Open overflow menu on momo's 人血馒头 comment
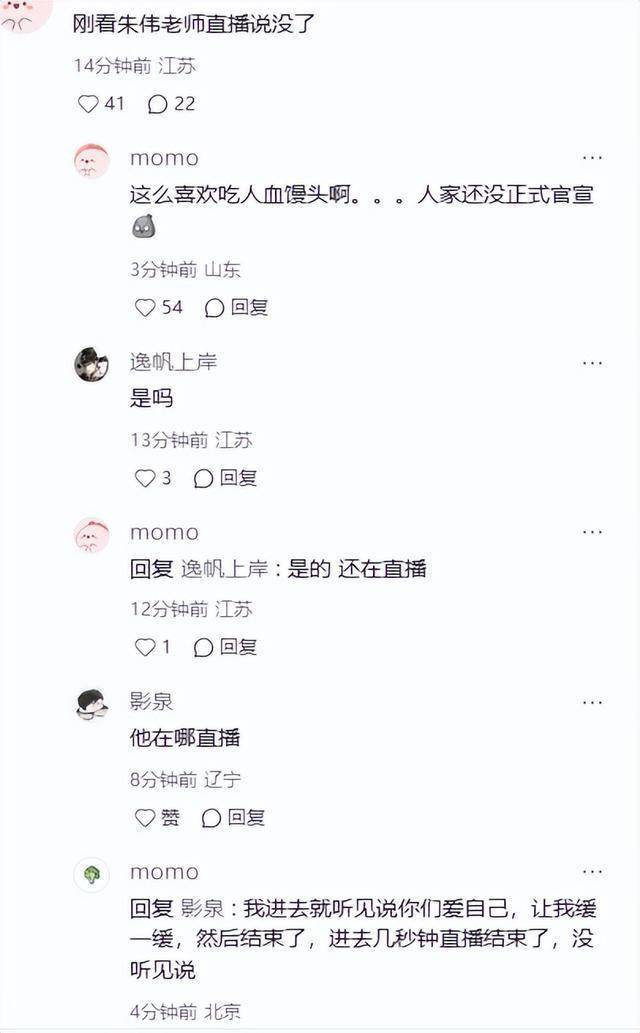The width and height of the screenshot is (640, 1033). tap(592, 158)
